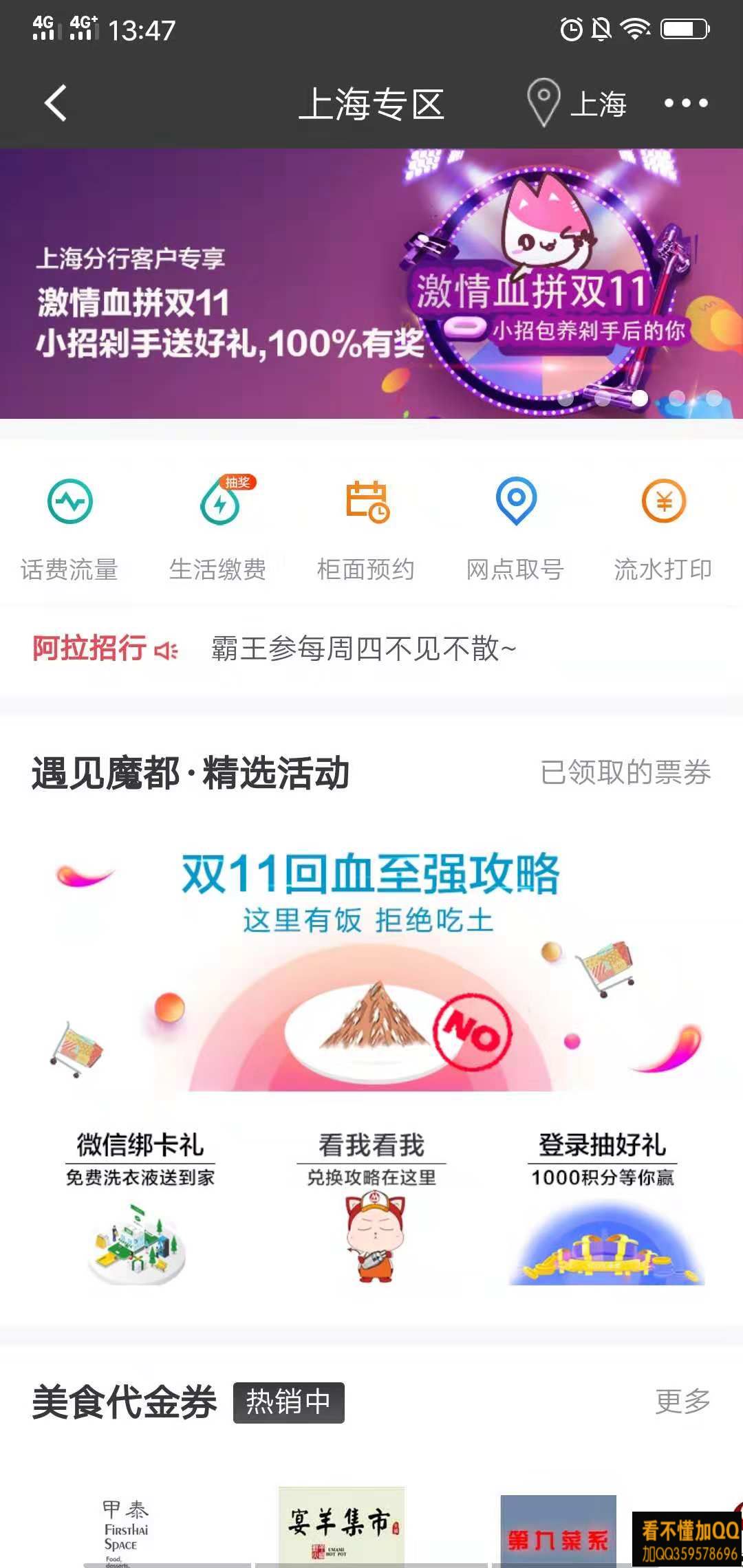Change the location set to 上海
Image resolution: width=743 pixels, height=1568 pixels.
coord(578,104)
